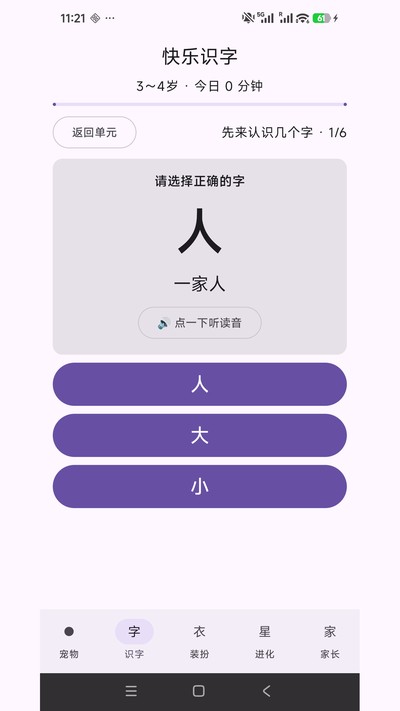The height and width of the screenshot is (711, 400).
Task: Choose the answer 人
Action: coord(200,385)
